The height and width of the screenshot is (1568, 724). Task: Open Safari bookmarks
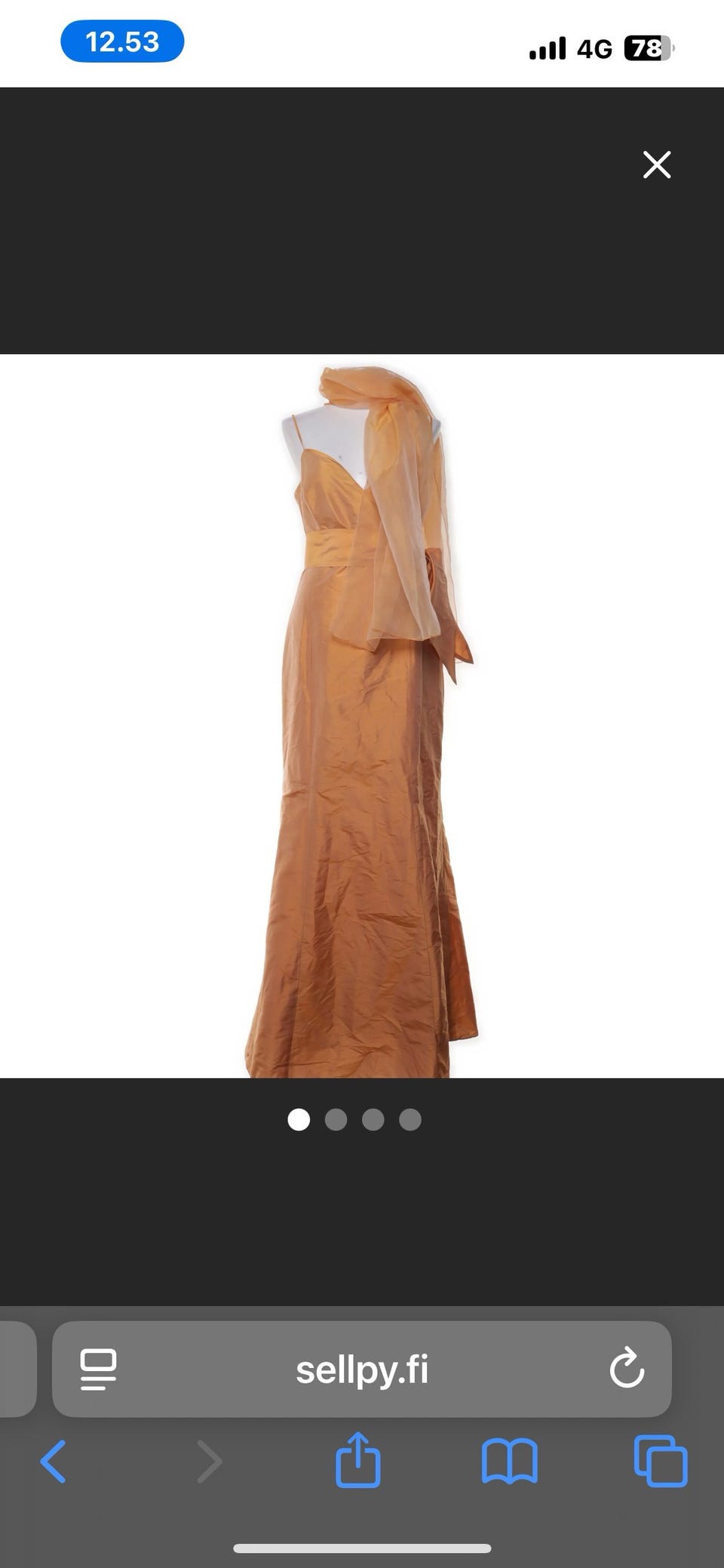click(510, 1462)
